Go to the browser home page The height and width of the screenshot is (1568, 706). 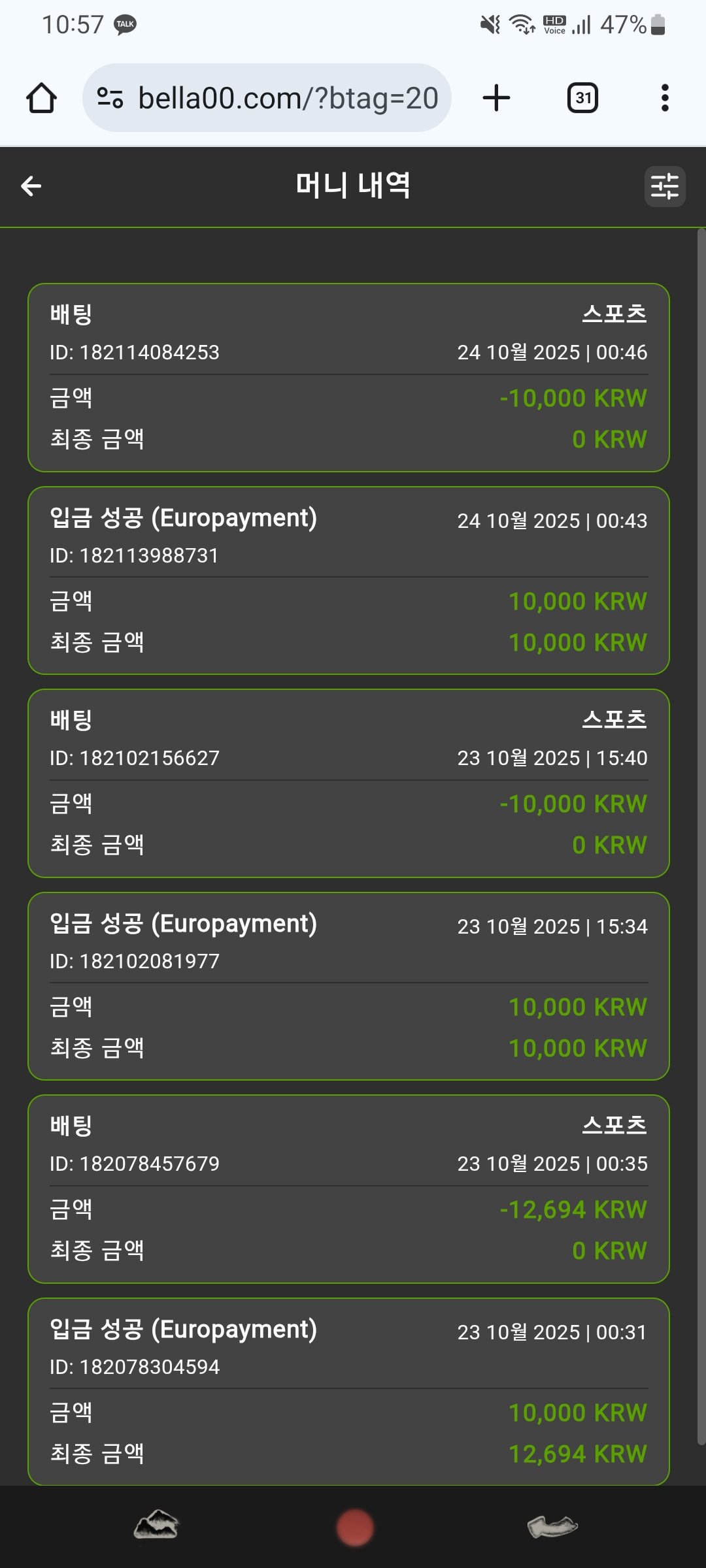pos(41,98)
